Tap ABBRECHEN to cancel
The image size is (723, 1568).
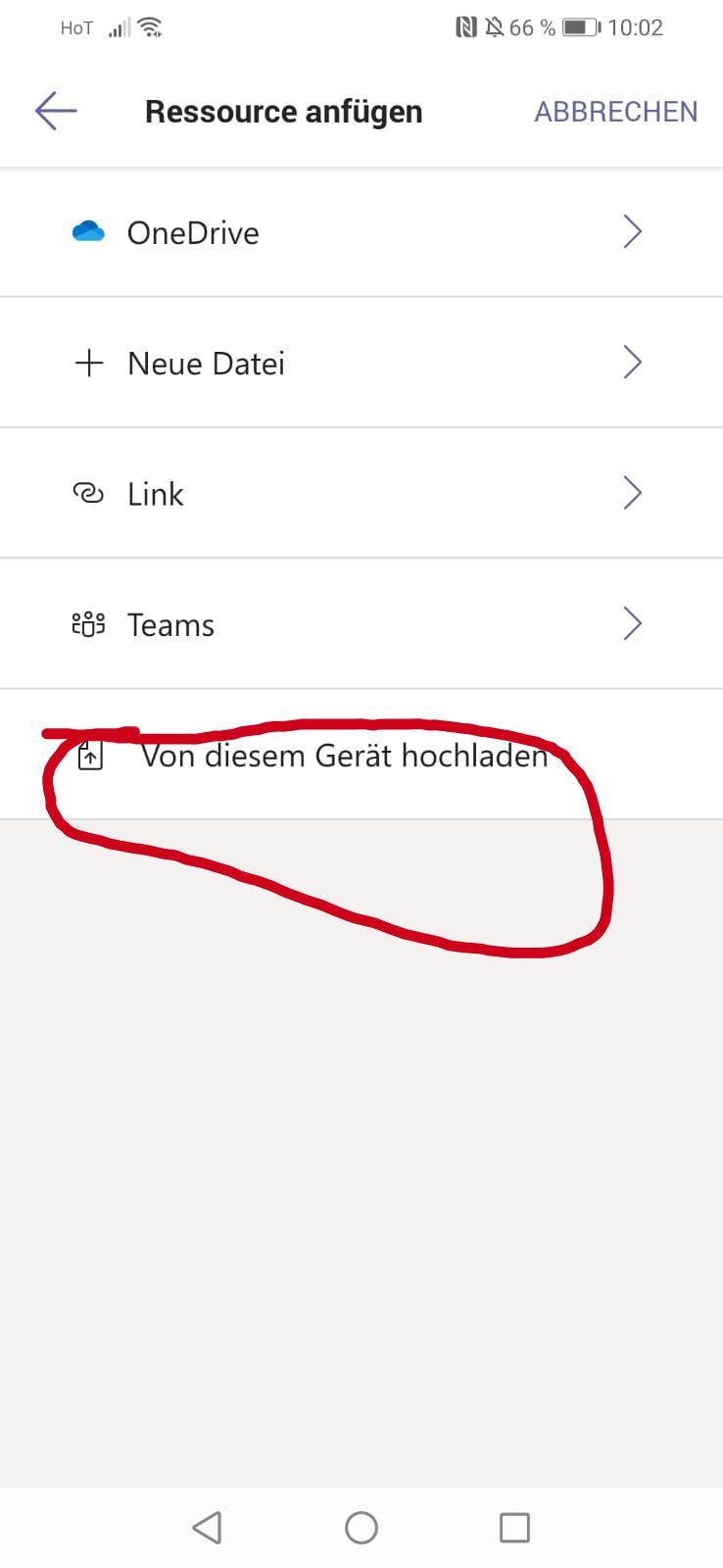615,112
